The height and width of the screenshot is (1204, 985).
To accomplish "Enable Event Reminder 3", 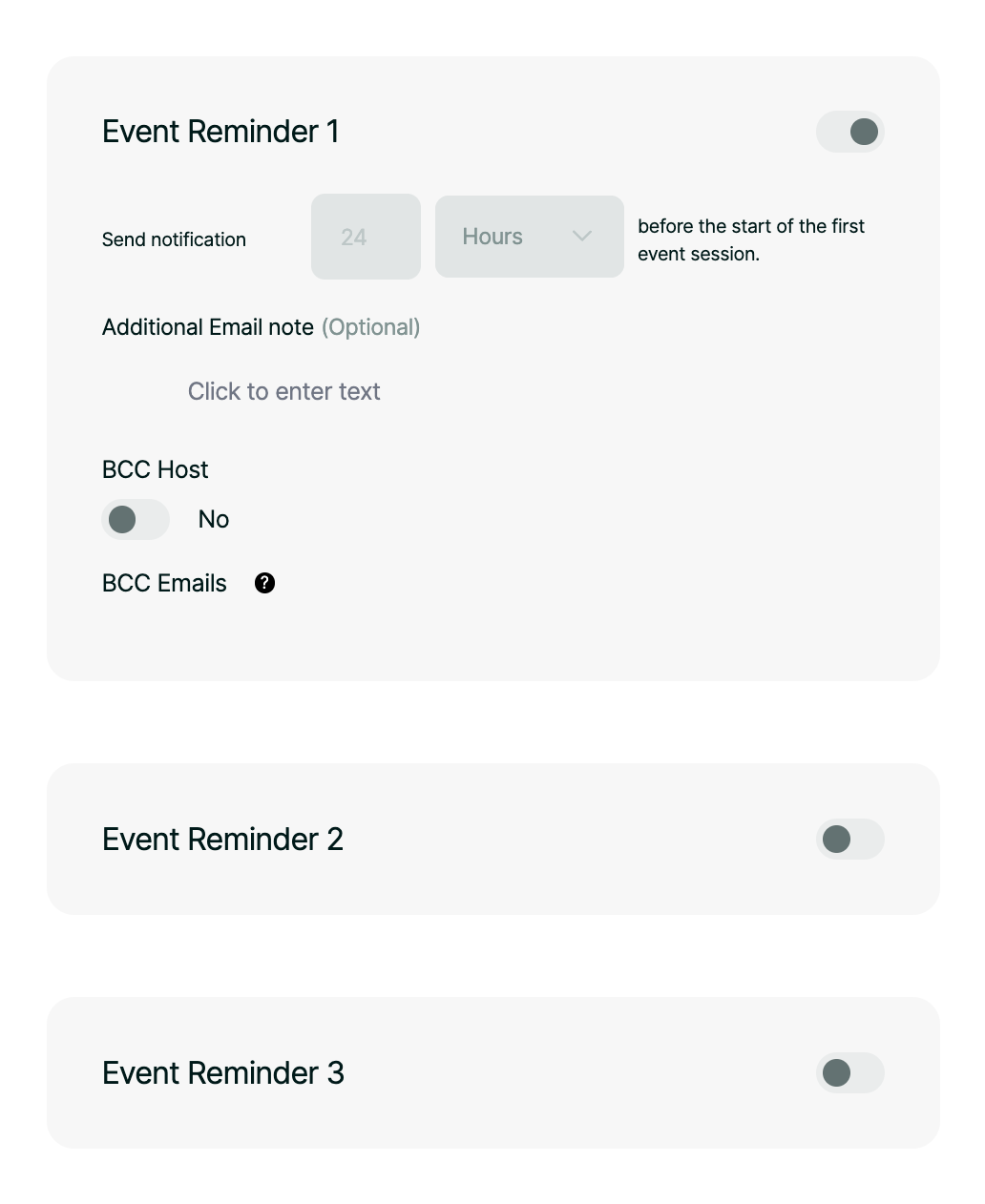I will pos(849,1073).
